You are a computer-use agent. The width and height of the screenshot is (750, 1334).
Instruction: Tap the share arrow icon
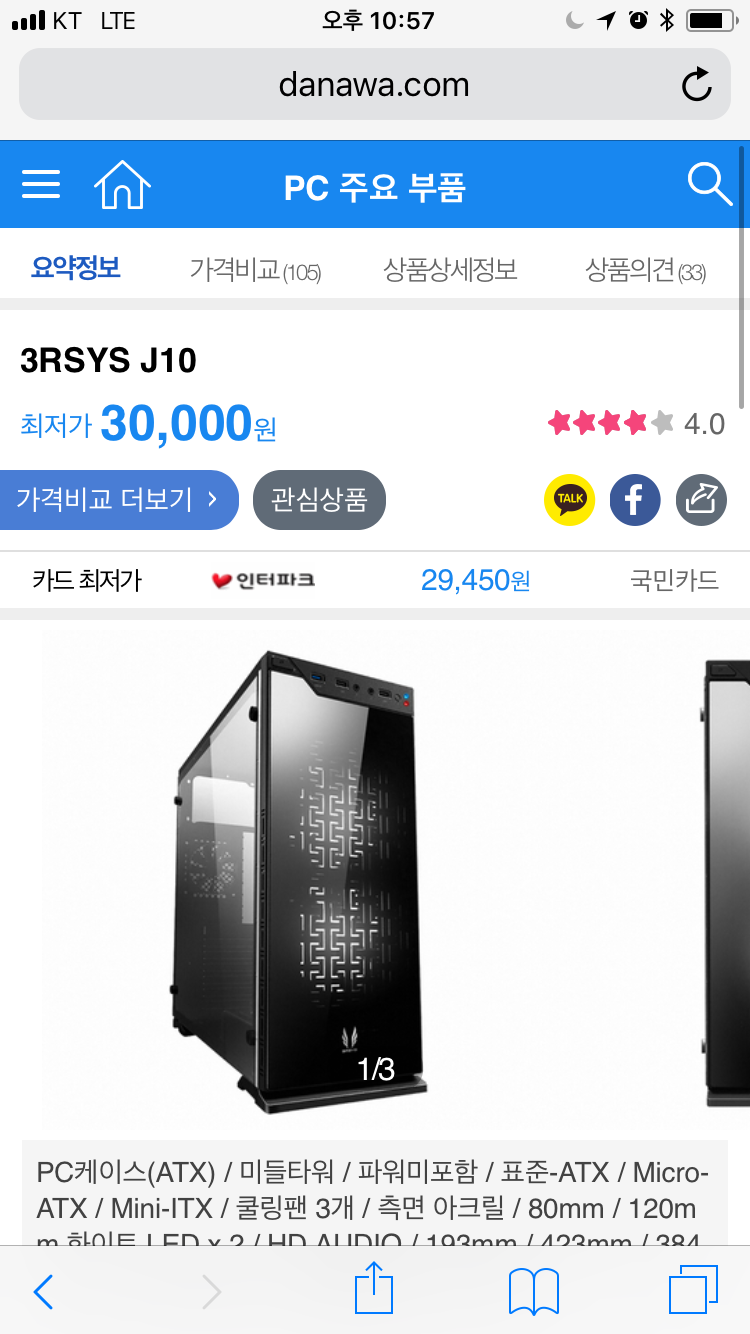click(701, 499)
